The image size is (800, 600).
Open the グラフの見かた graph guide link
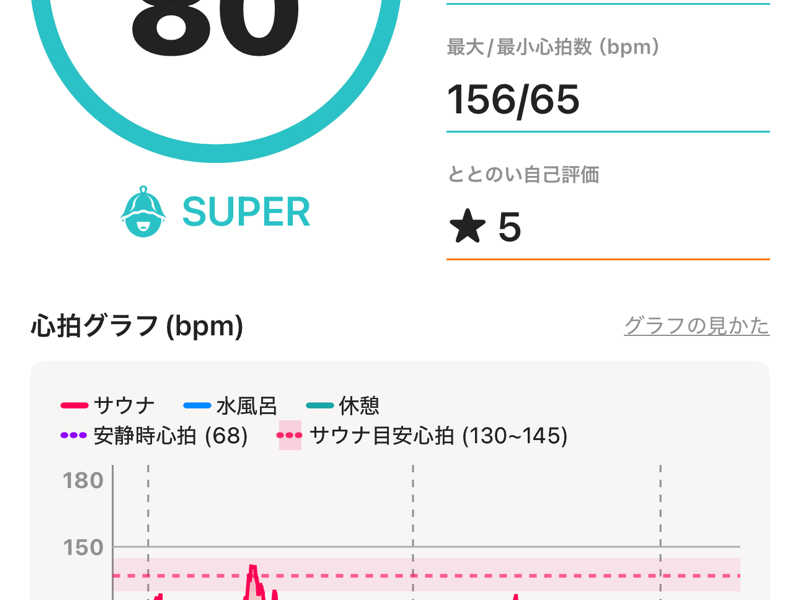(696, 326)
